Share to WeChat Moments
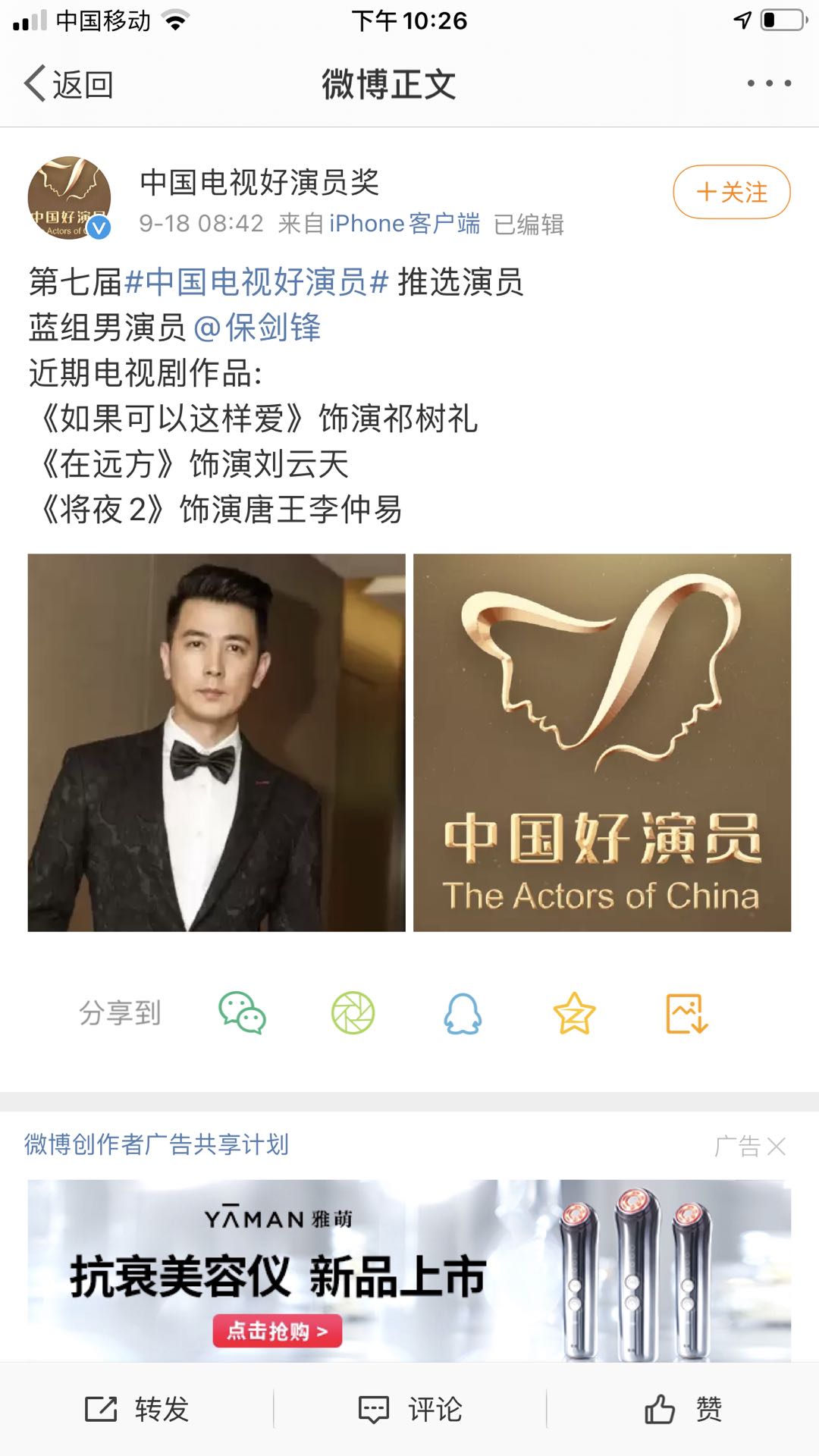 click(x=353, y=1013)
